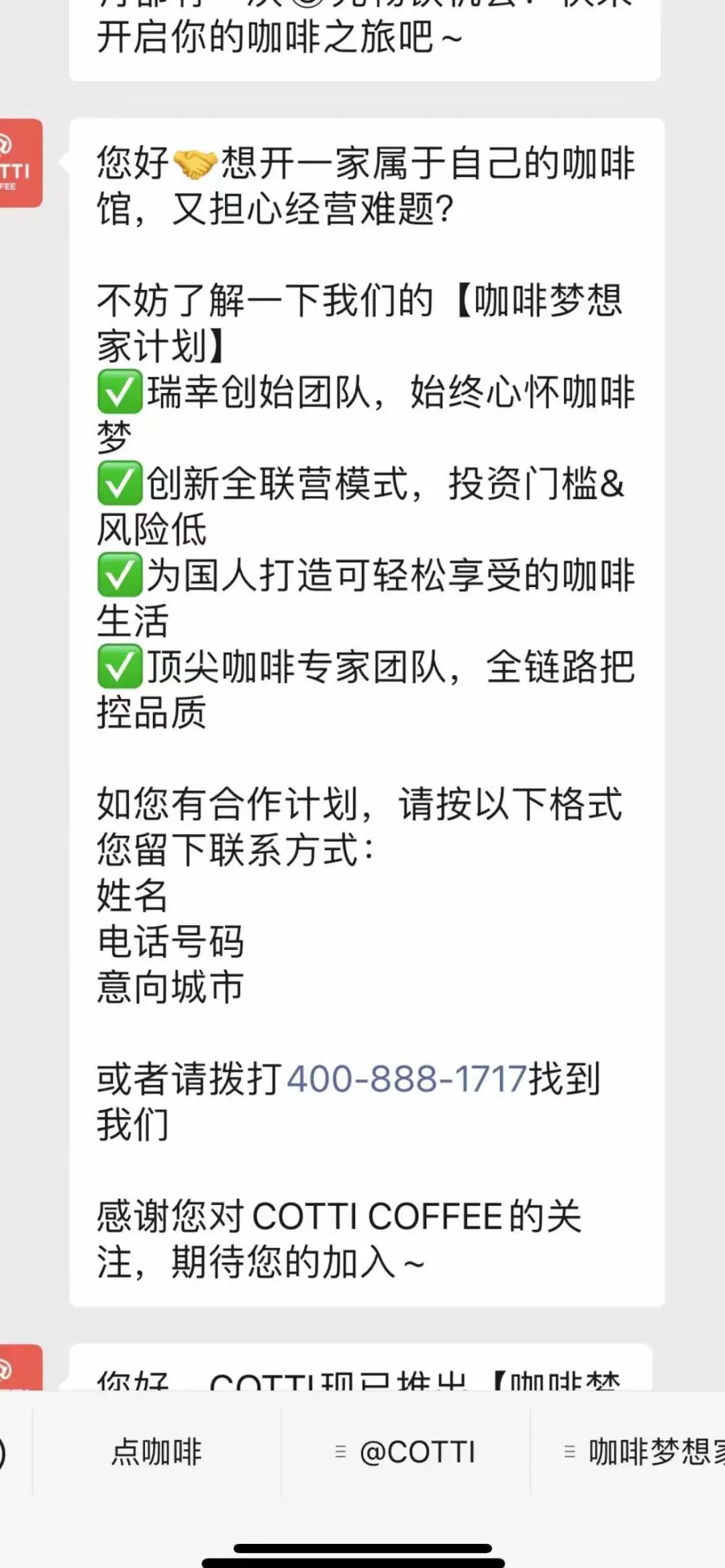Open the @COTTI menu

(406, 1453)
